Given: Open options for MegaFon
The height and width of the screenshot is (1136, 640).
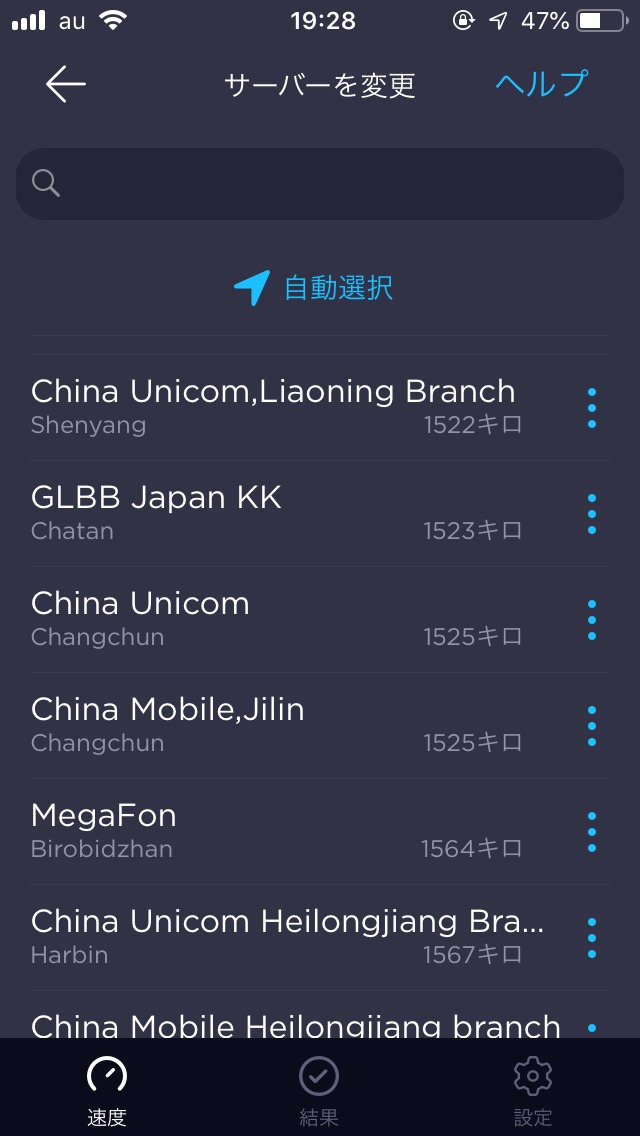Looking at the screenshot, I should click(592, 831).
